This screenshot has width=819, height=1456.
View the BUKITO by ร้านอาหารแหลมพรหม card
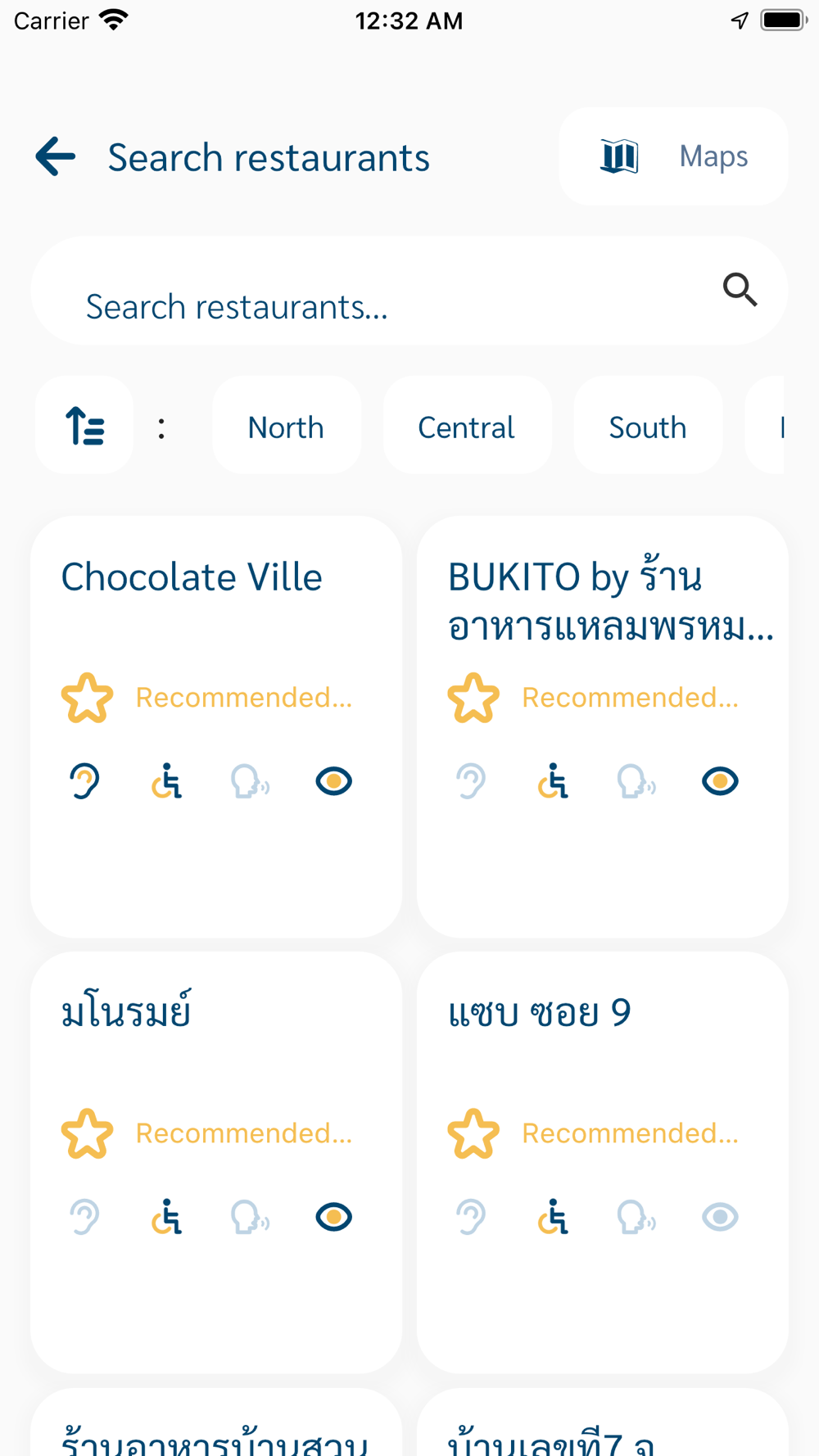pyautogui.click(x=603, y=726)
